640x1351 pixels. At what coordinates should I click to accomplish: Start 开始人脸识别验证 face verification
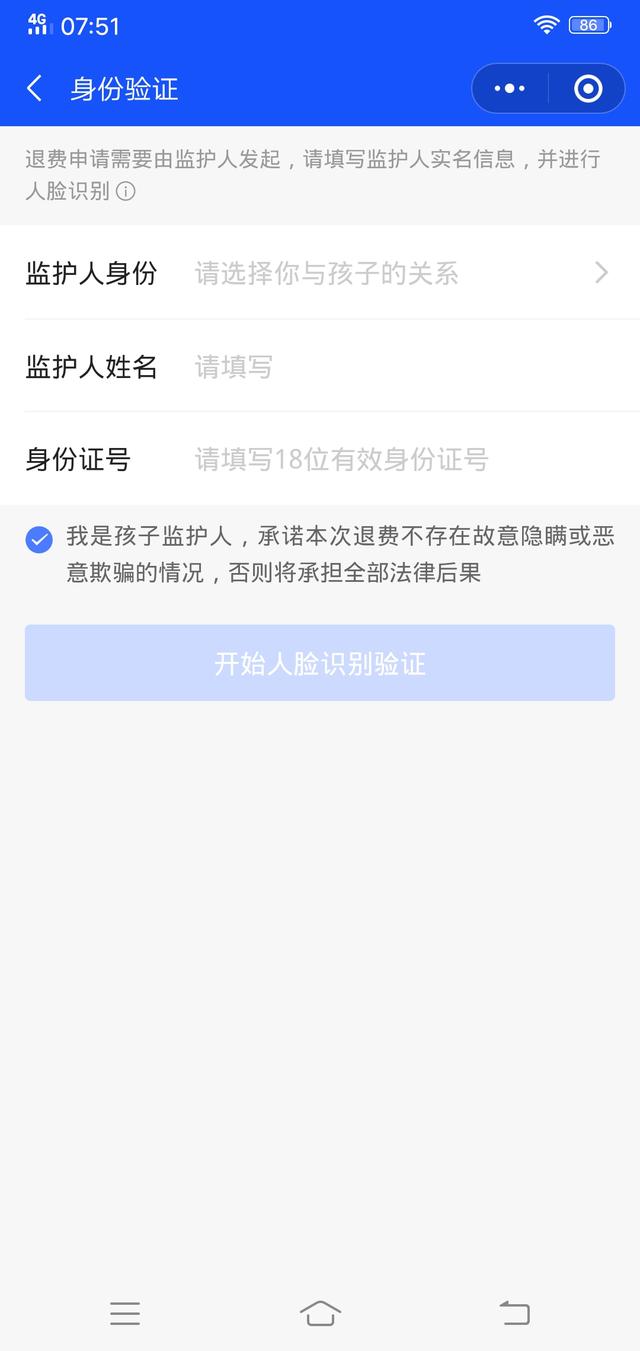pos(320,663)
